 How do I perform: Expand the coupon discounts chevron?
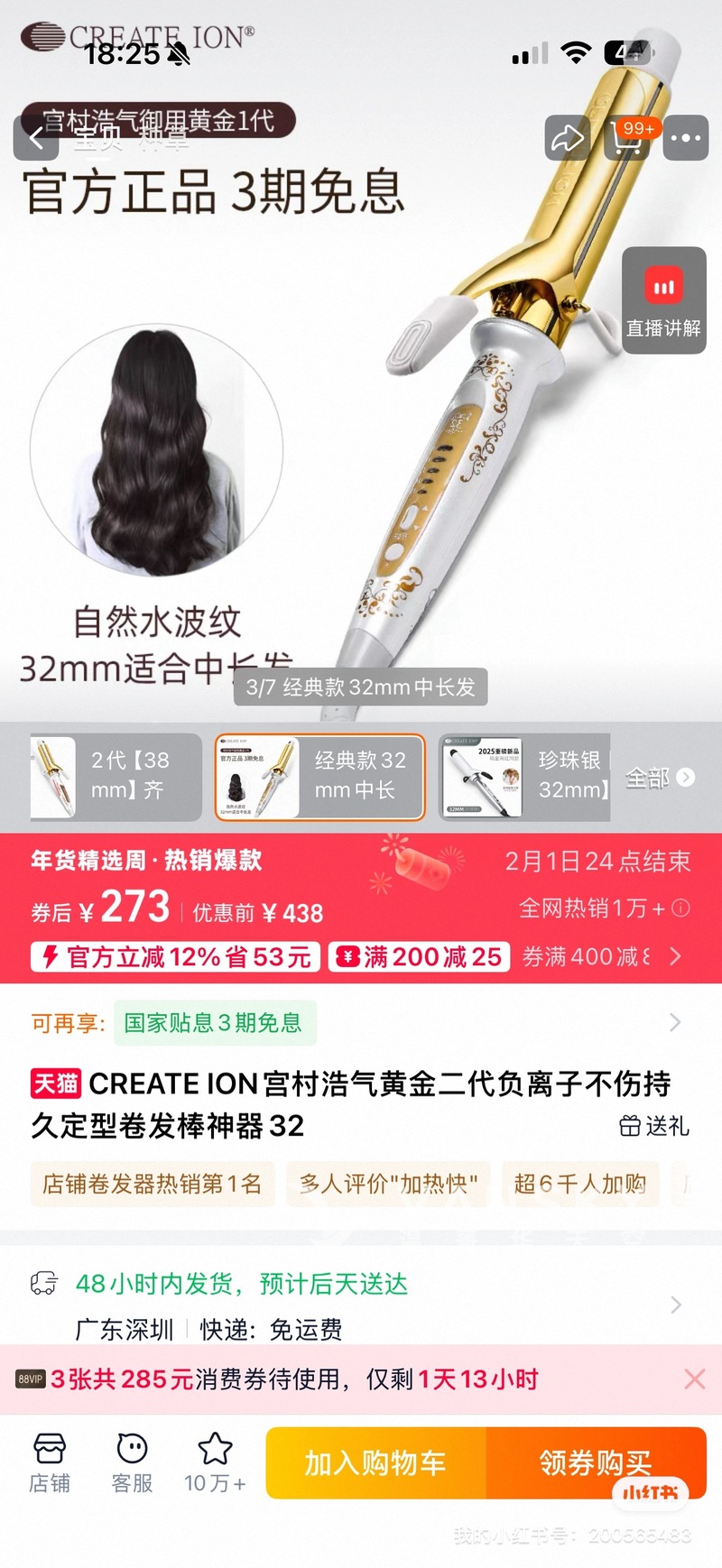[675, 956]
